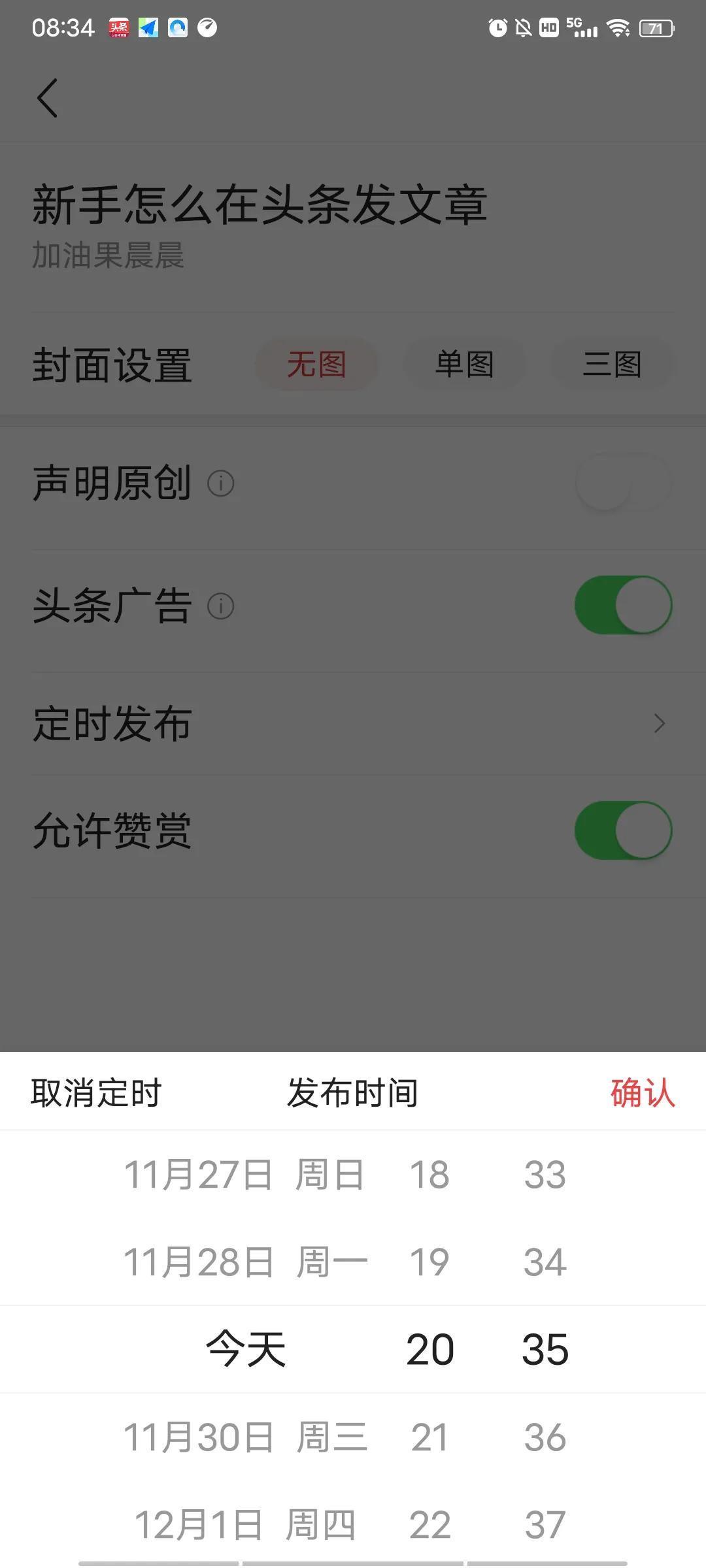Choose hour 19 in the picker
The width and height of the screenshot is (706, 1568).
(x=429, y=1262)
